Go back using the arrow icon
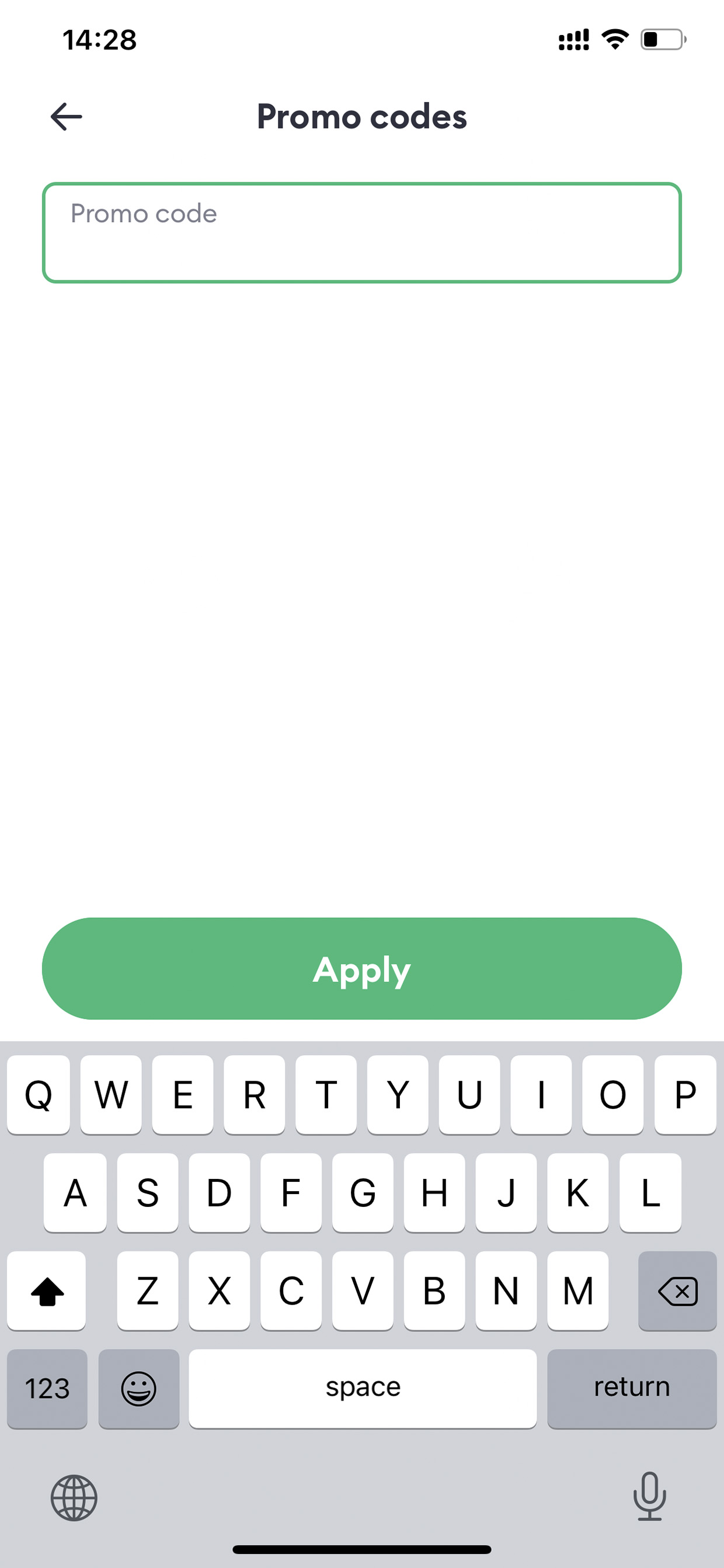This screenshot has height=1568, width=724. point(66,117)
